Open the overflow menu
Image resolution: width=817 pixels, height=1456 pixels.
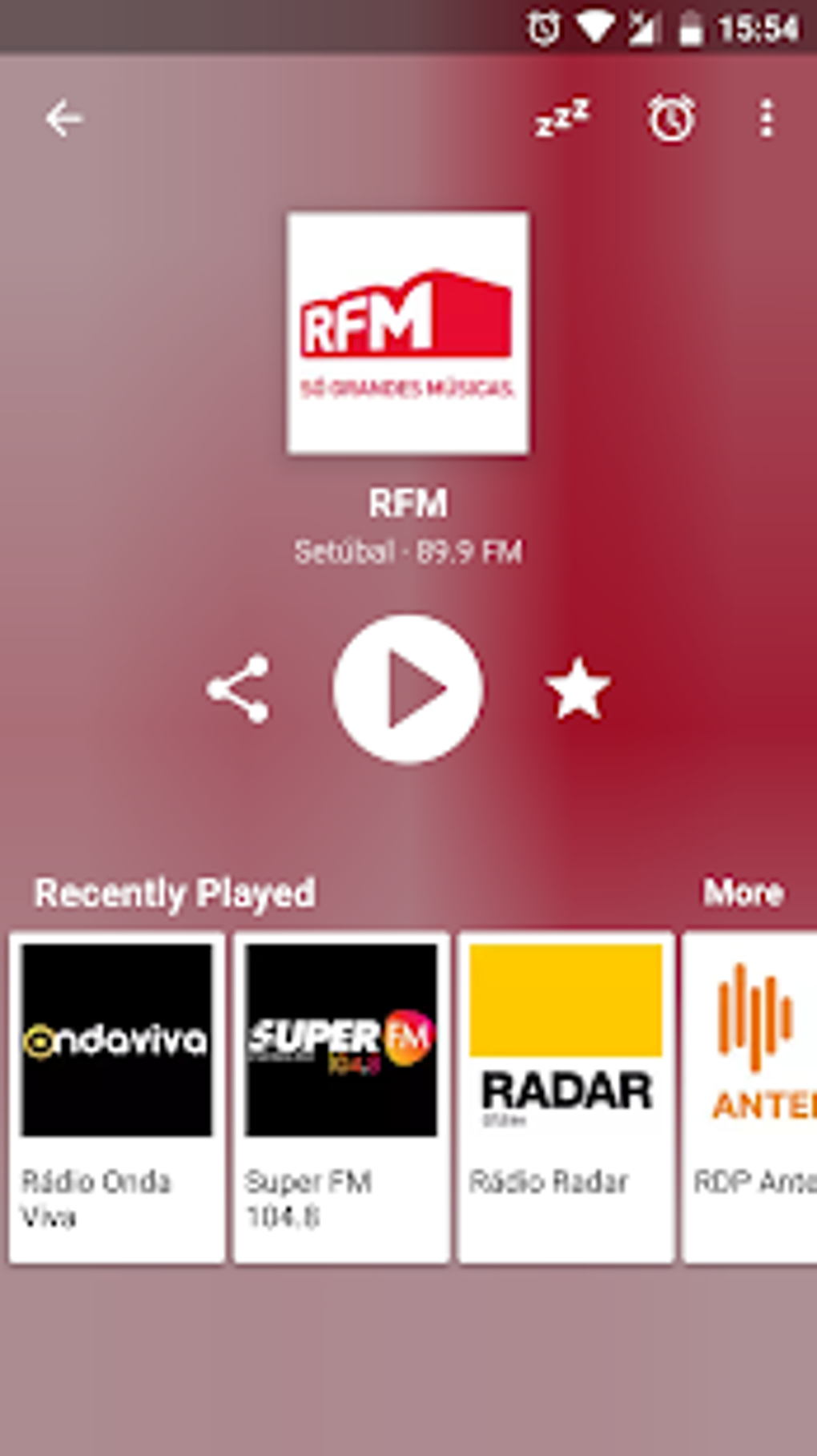767,120
